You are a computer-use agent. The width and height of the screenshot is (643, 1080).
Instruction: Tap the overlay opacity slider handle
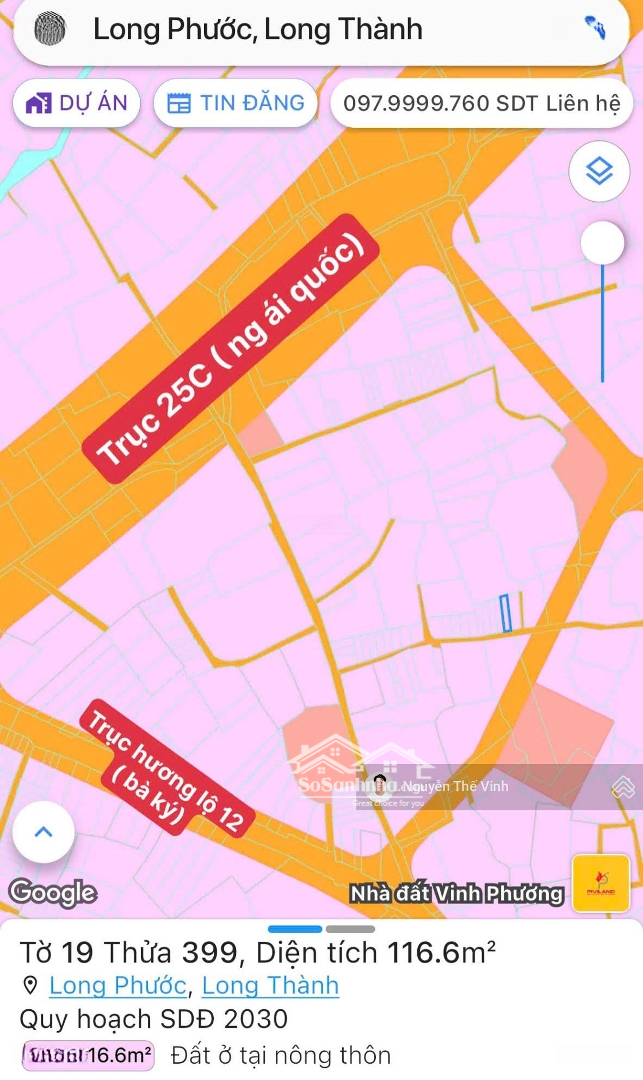(602, 243)
